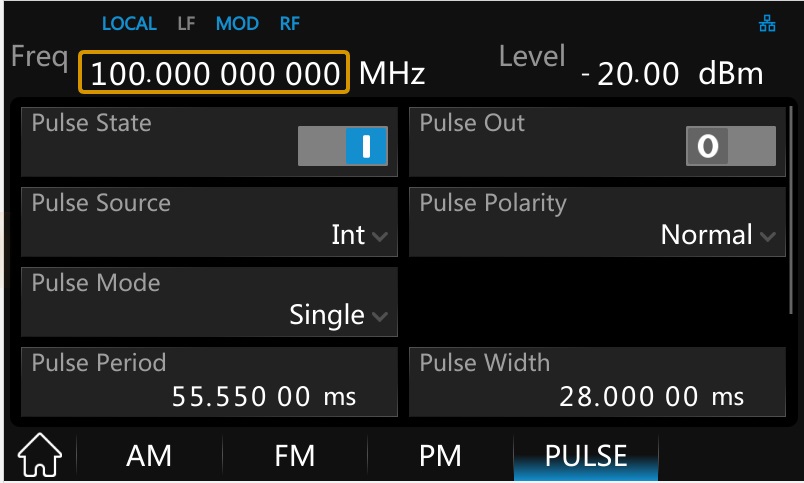
Task: Switch to the PM tab
Action: [440, 457]
